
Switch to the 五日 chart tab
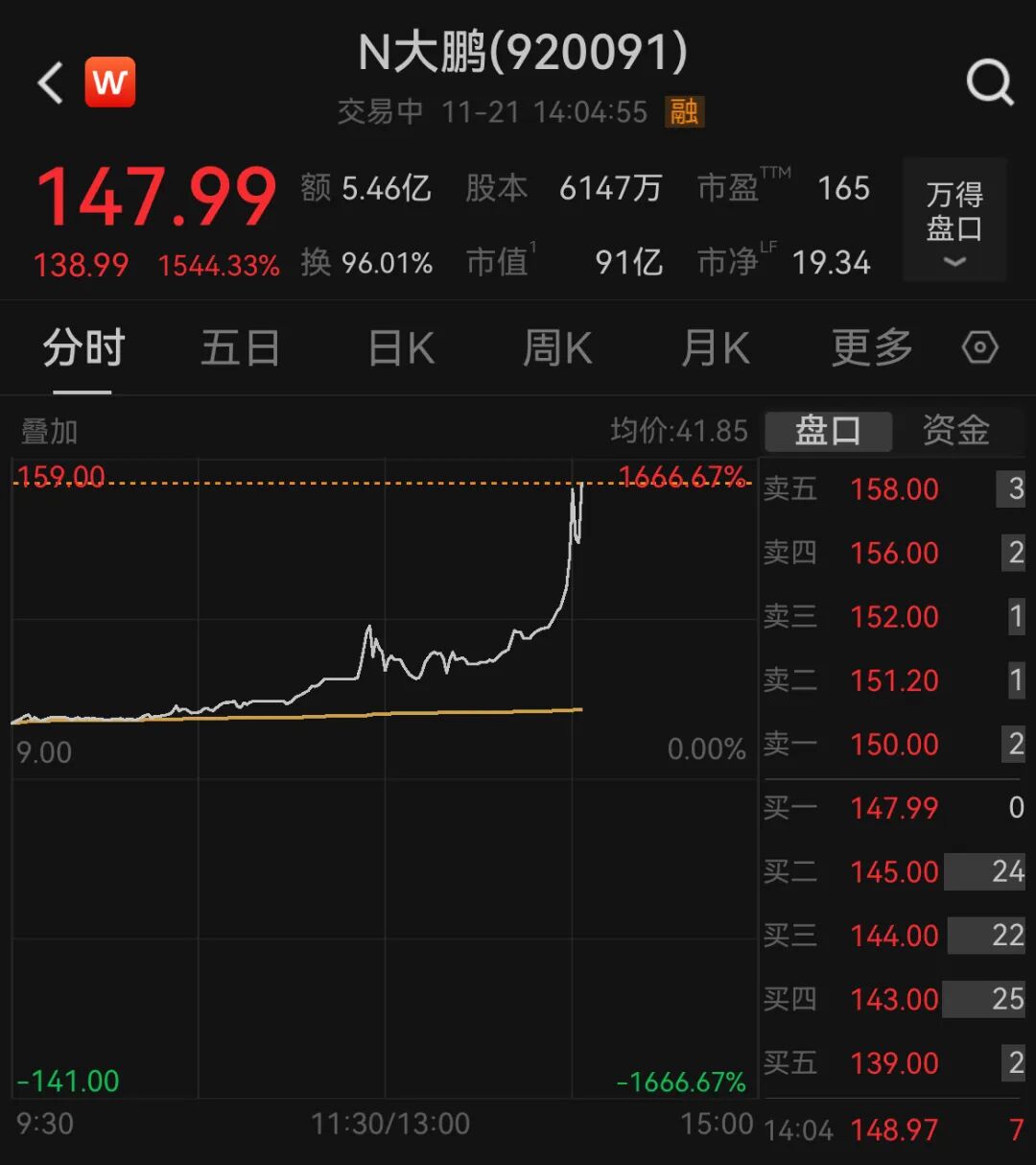pyautogui.click(x=240, y=347)
